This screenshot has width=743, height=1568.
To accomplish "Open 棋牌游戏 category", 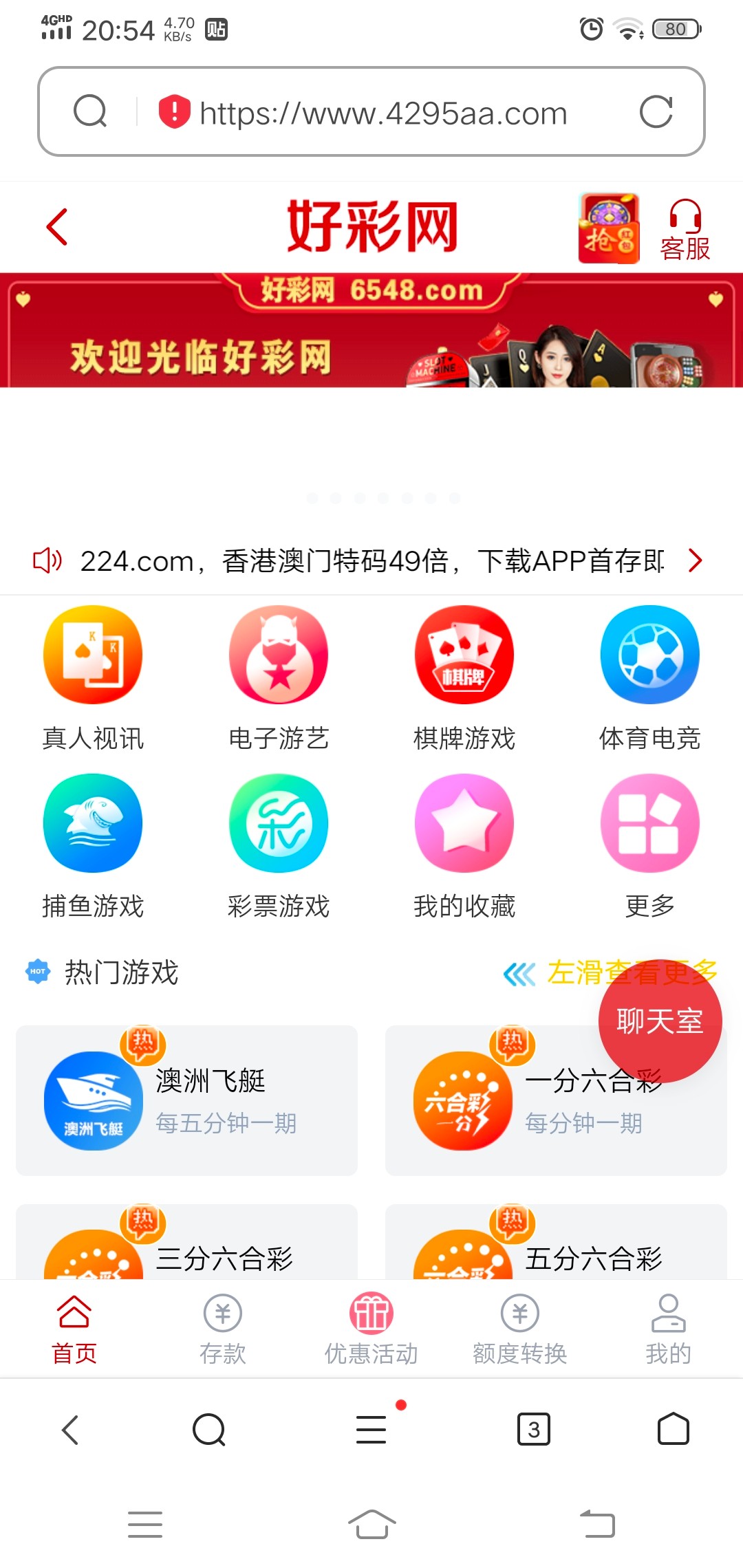I will (464, 677).
